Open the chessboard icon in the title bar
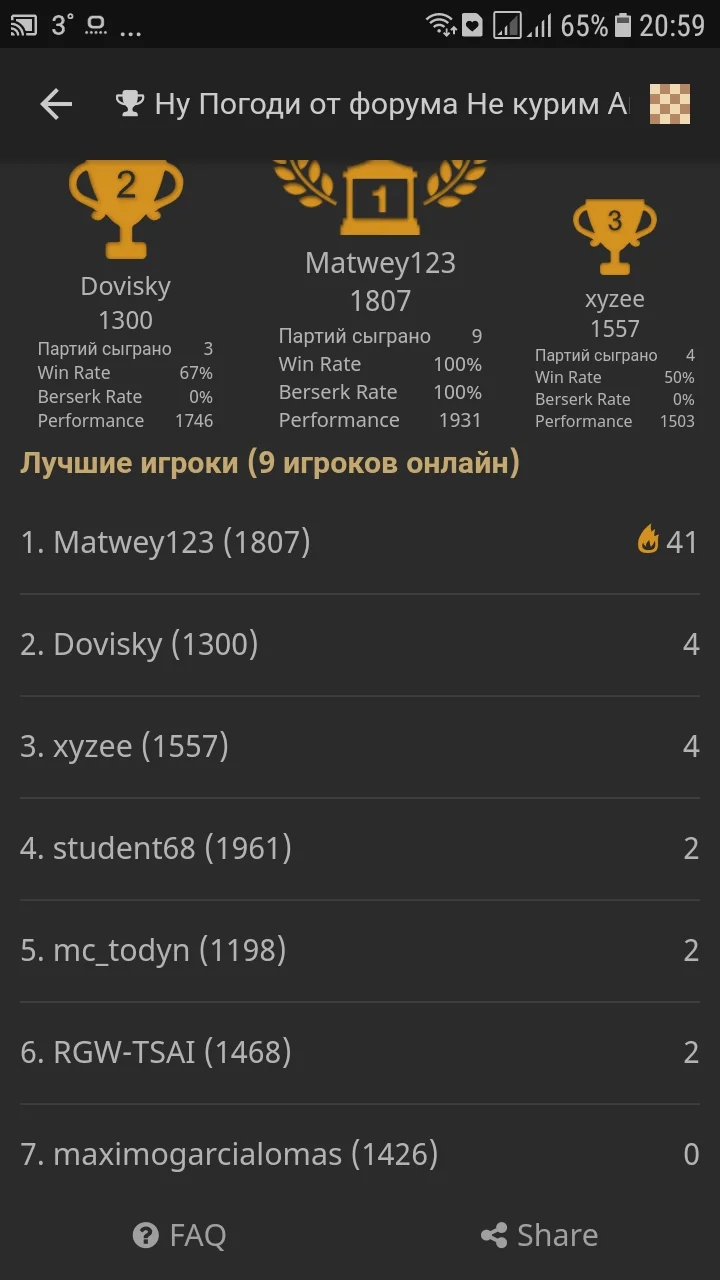This screenshot has height=1280, width=720. click(x=670, y=104)
